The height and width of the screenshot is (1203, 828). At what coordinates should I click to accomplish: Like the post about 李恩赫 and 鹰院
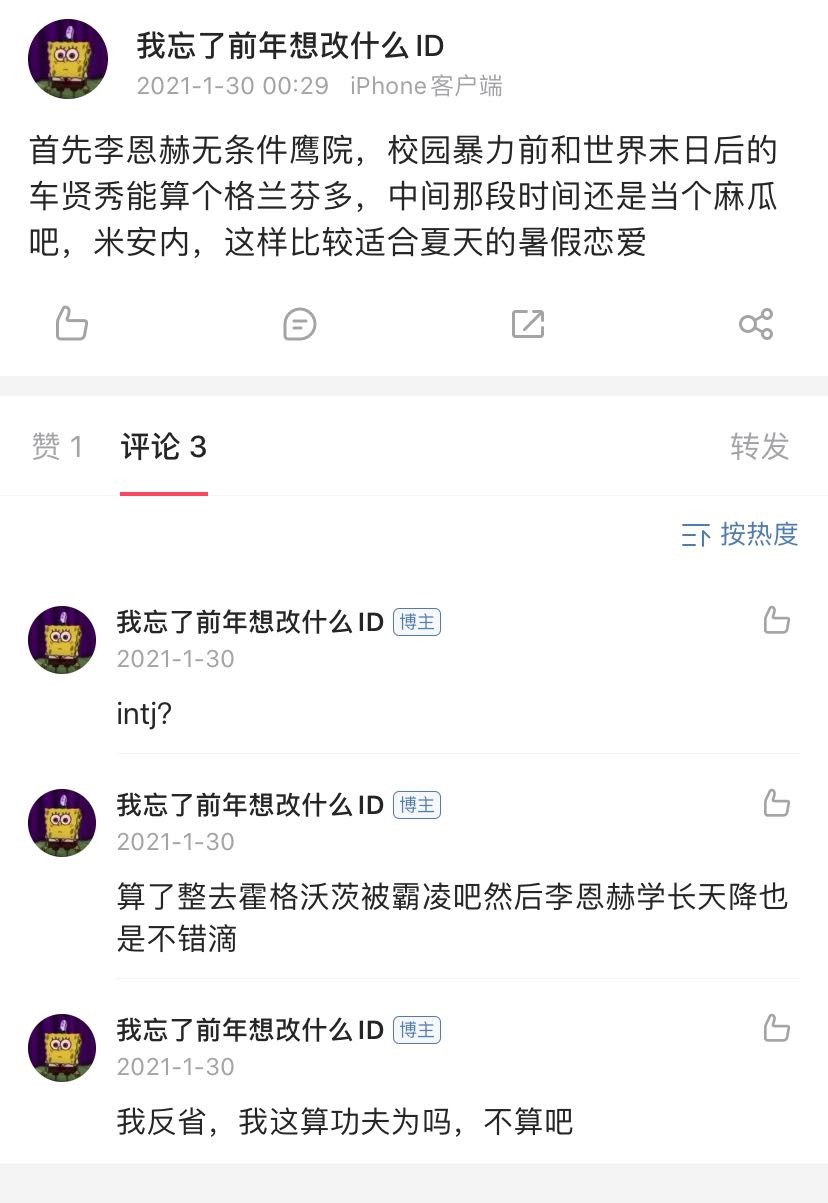[71, 324]
